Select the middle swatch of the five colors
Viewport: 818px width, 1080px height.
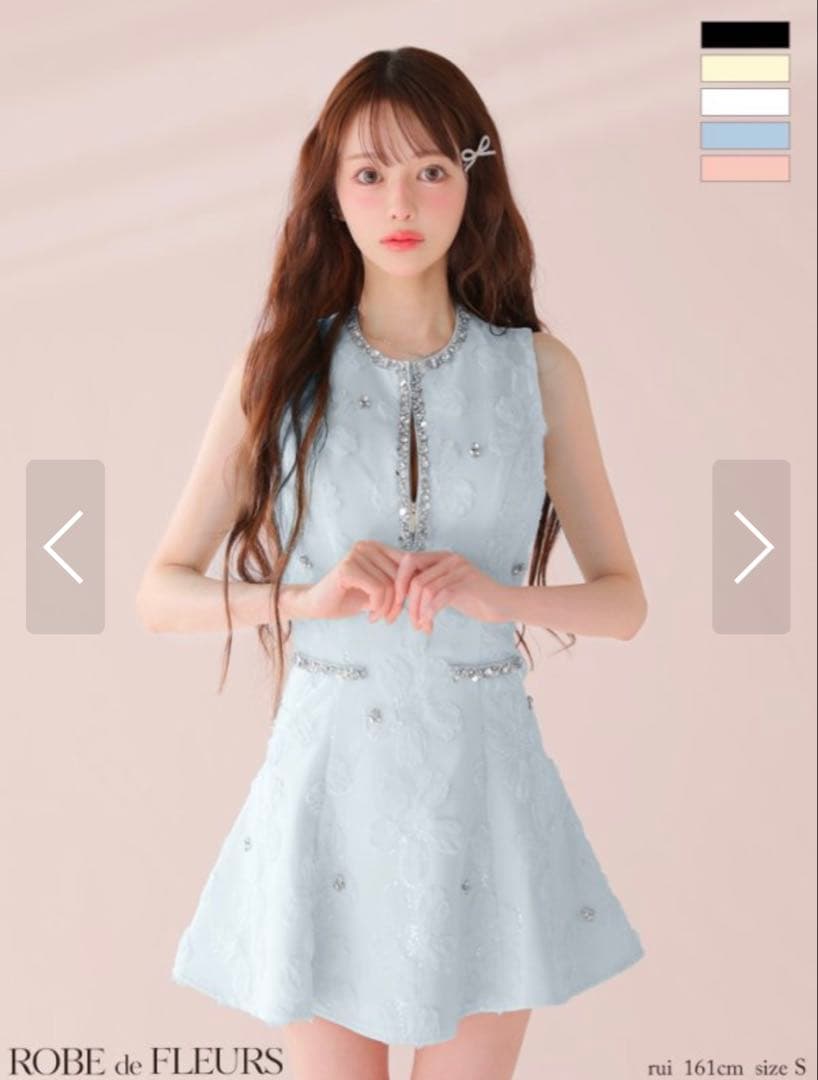click(743, 102)
